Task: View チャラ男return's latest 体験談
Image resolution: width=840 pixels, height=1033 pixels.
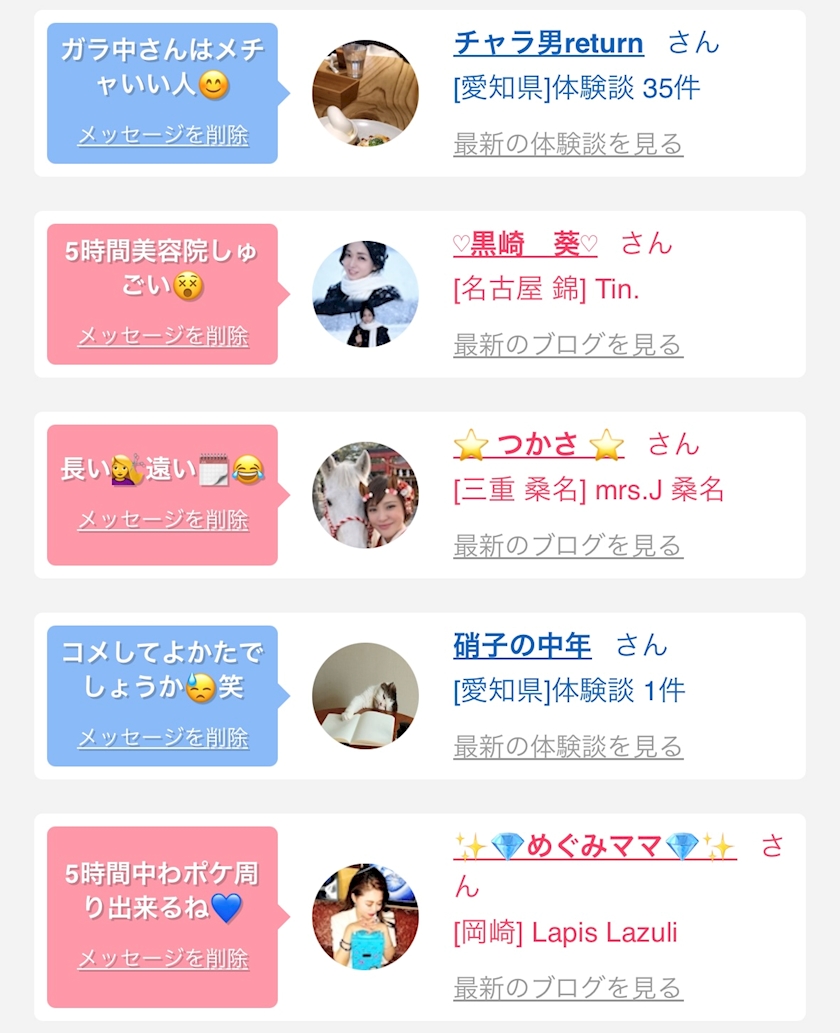Action: [568, 144]
